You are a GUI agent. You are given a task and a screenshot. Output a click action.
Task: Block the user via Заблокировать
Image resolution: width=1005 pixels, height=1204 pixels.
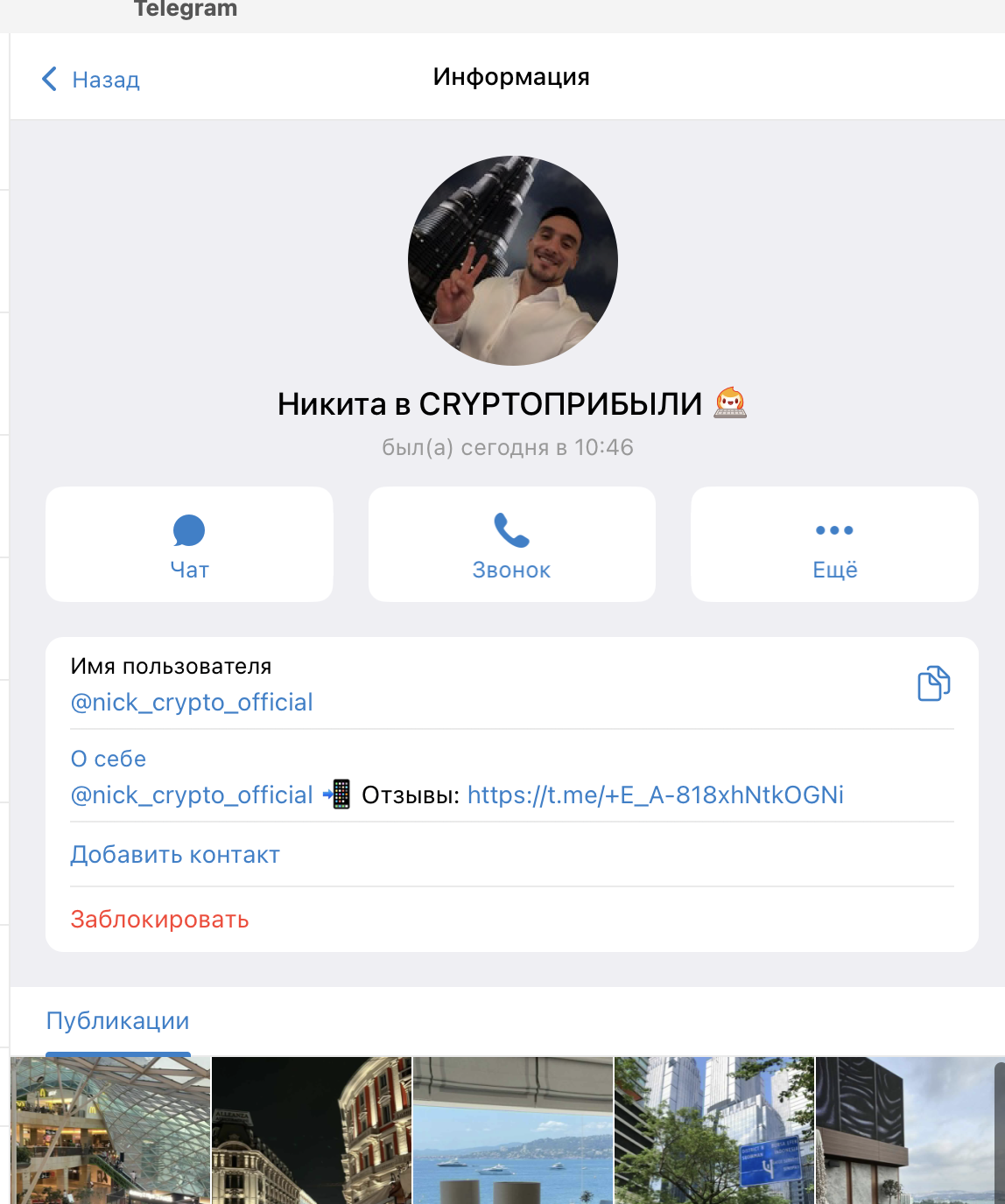(159, 920)
